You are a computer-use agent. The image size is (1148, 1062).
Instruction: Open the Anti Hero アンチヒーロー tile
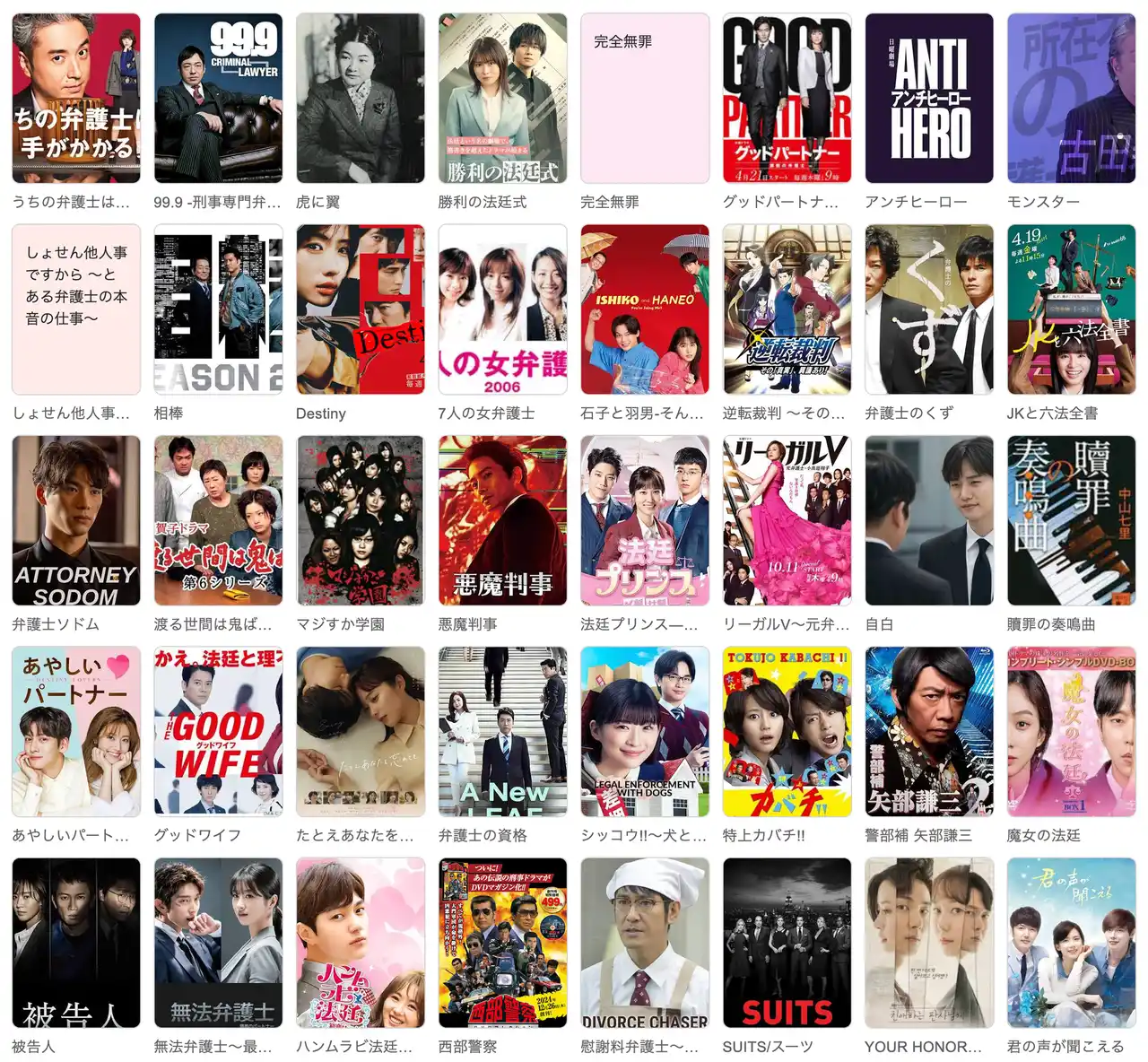929,99
